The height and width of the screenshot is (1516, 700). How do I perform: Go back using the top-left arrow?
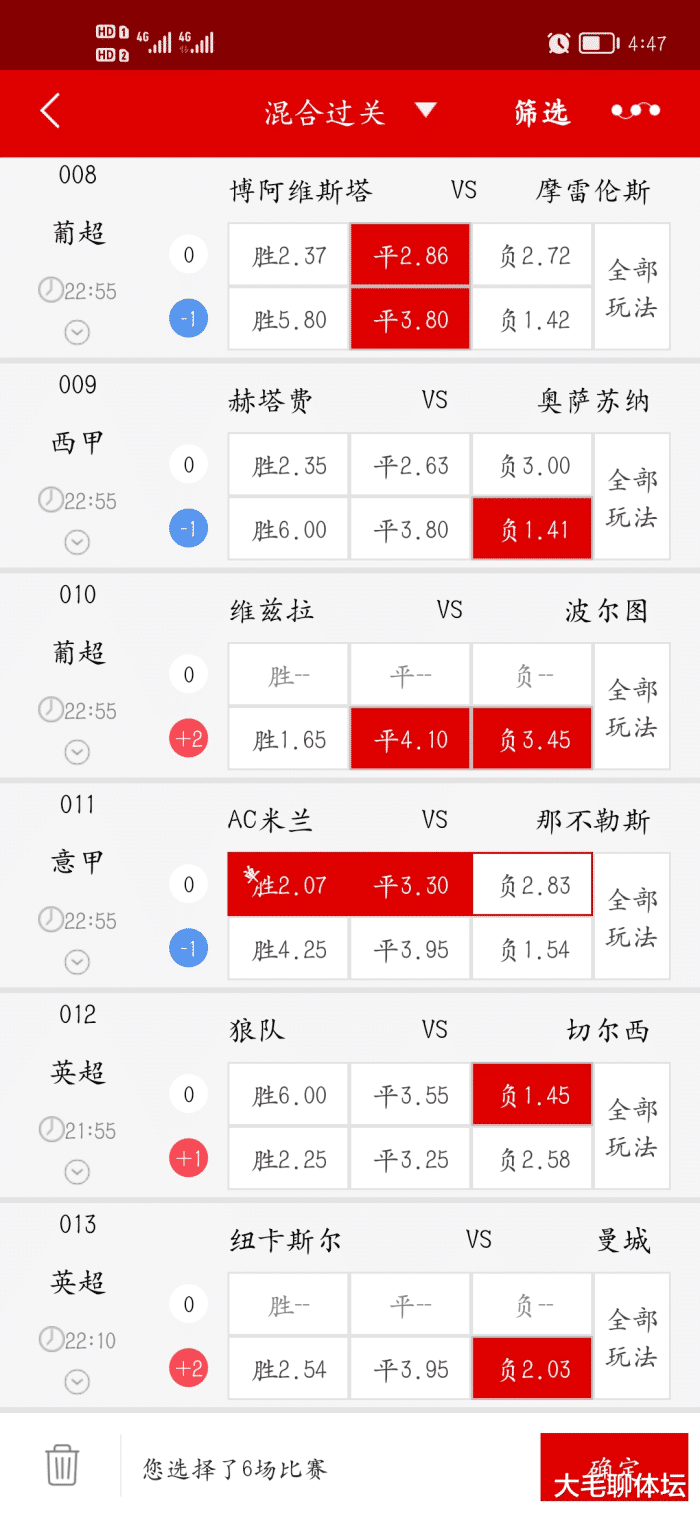tap(50, 111)
